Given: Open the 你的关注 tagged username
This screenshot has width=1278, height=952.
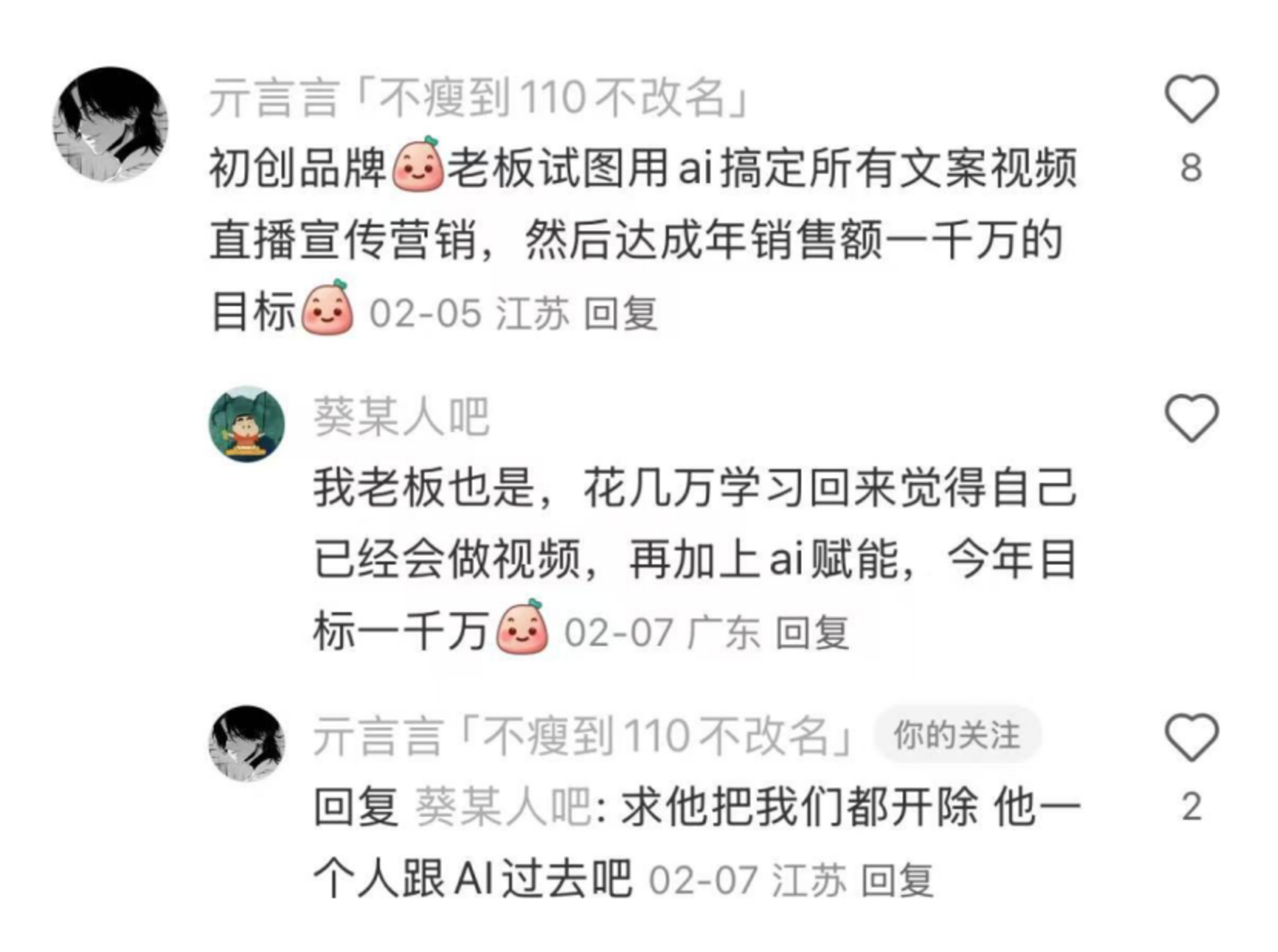Looking at the screenshot, I should click(583, 736).
